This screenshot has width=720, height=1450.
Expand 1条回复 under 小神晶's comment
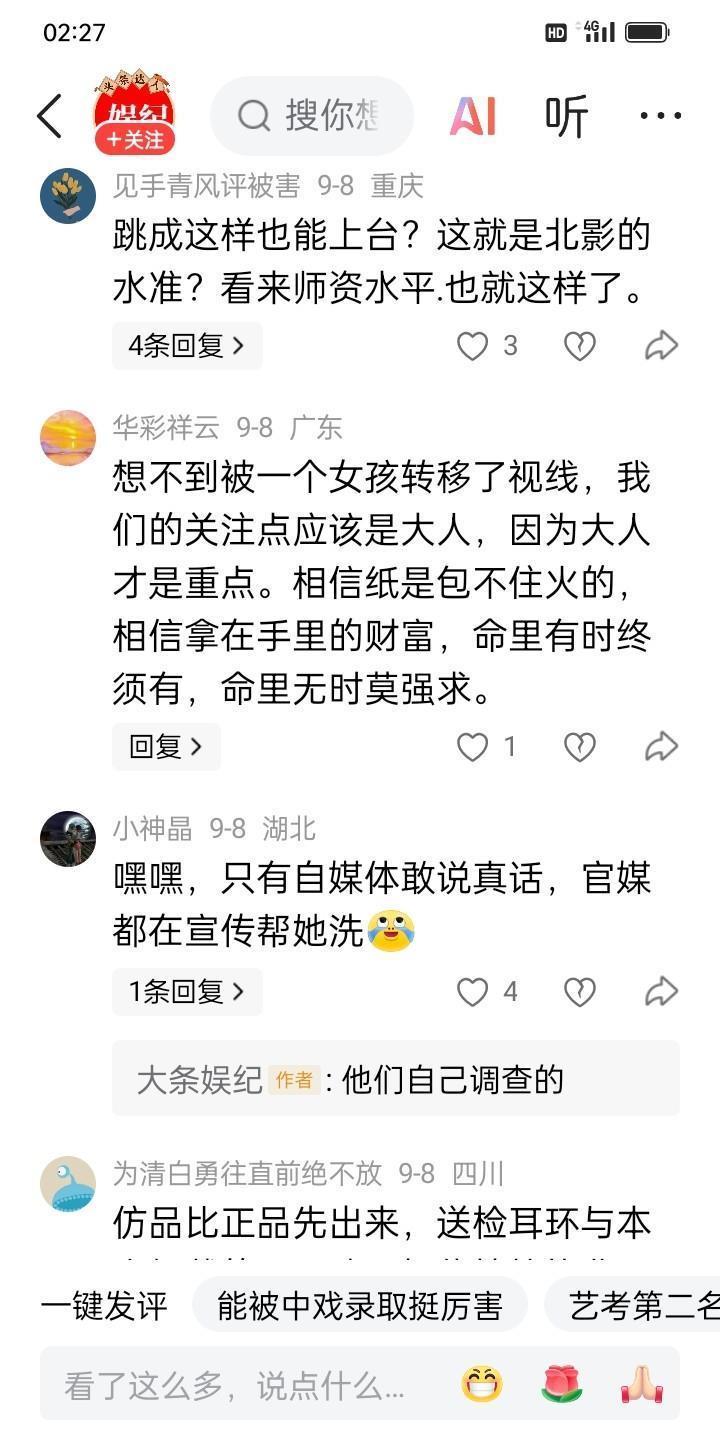point(187,991)
